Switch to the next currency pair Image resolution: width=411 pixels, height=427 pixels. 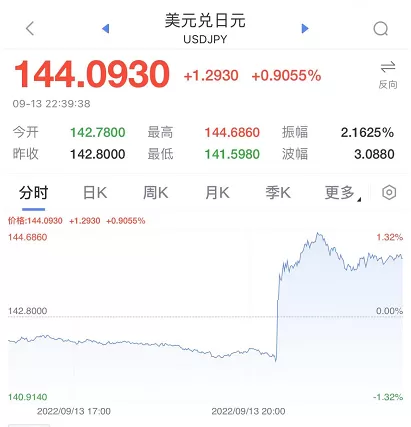pos(305,29)
